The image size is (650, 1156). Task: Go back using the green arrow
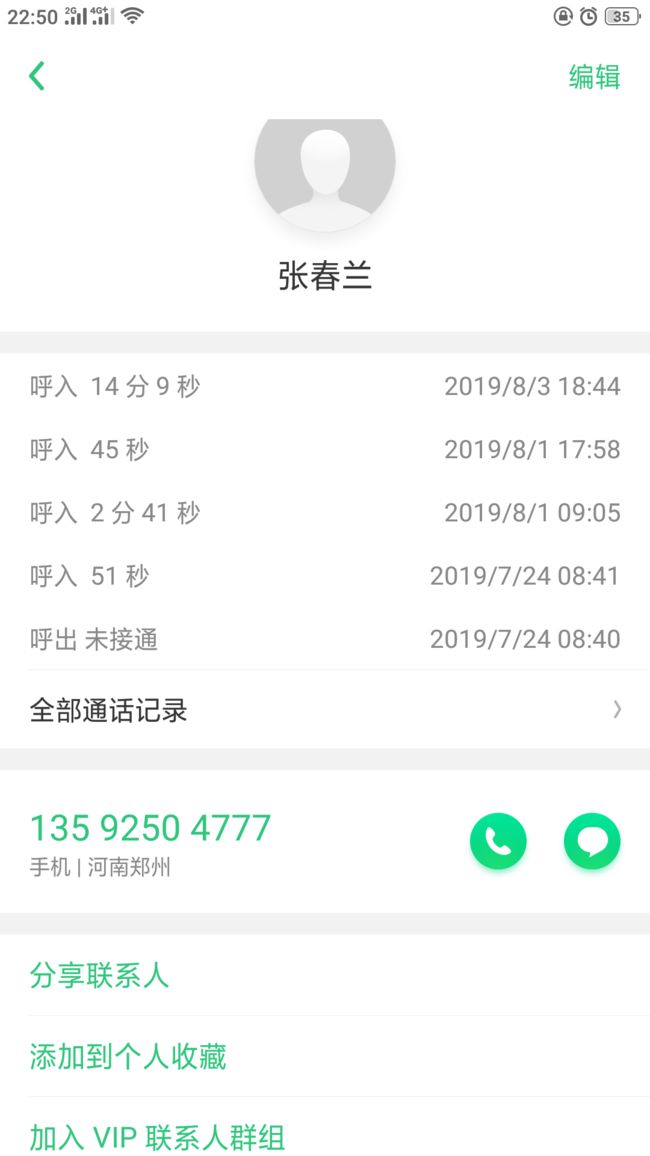point(37,76)
